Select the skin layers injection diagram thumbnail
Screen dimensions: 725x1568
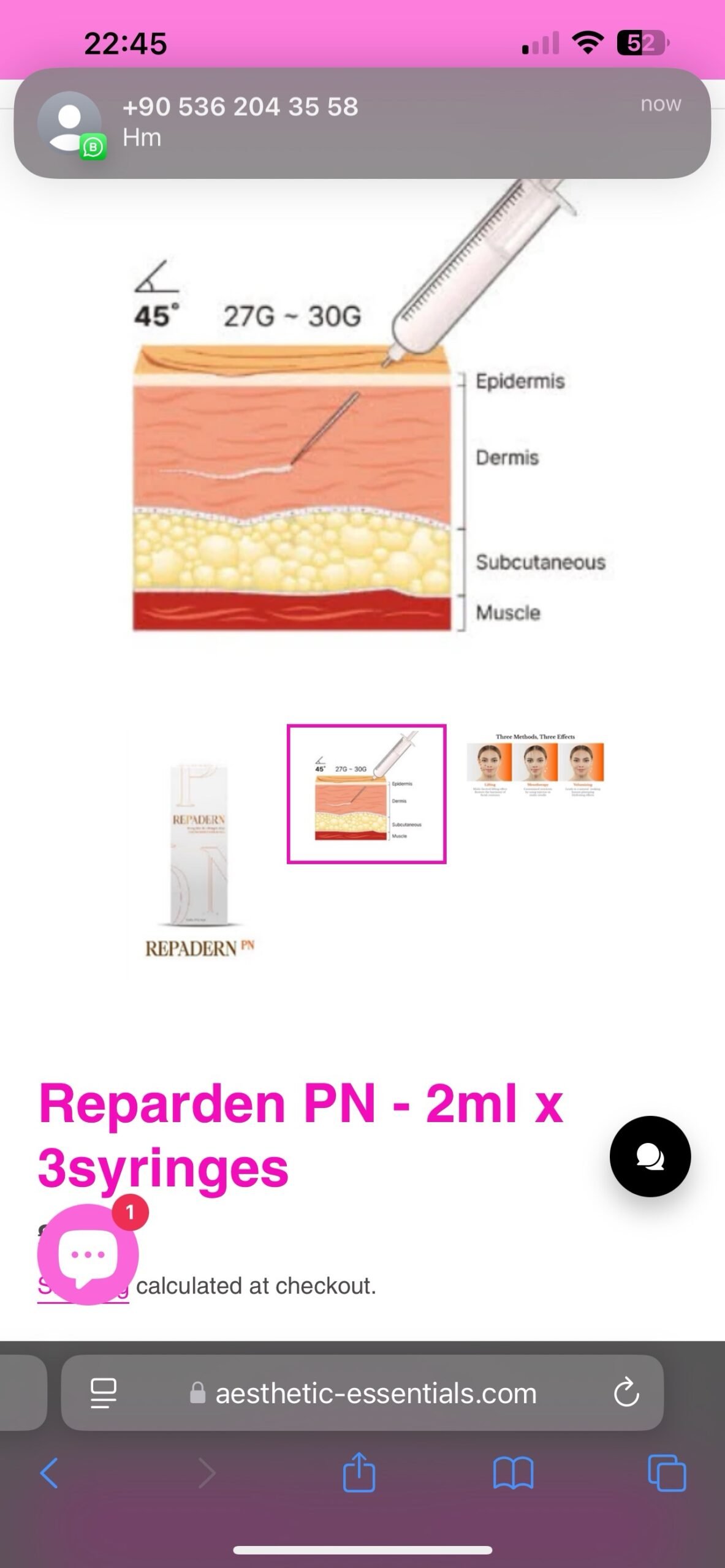[x=366, y=794]
